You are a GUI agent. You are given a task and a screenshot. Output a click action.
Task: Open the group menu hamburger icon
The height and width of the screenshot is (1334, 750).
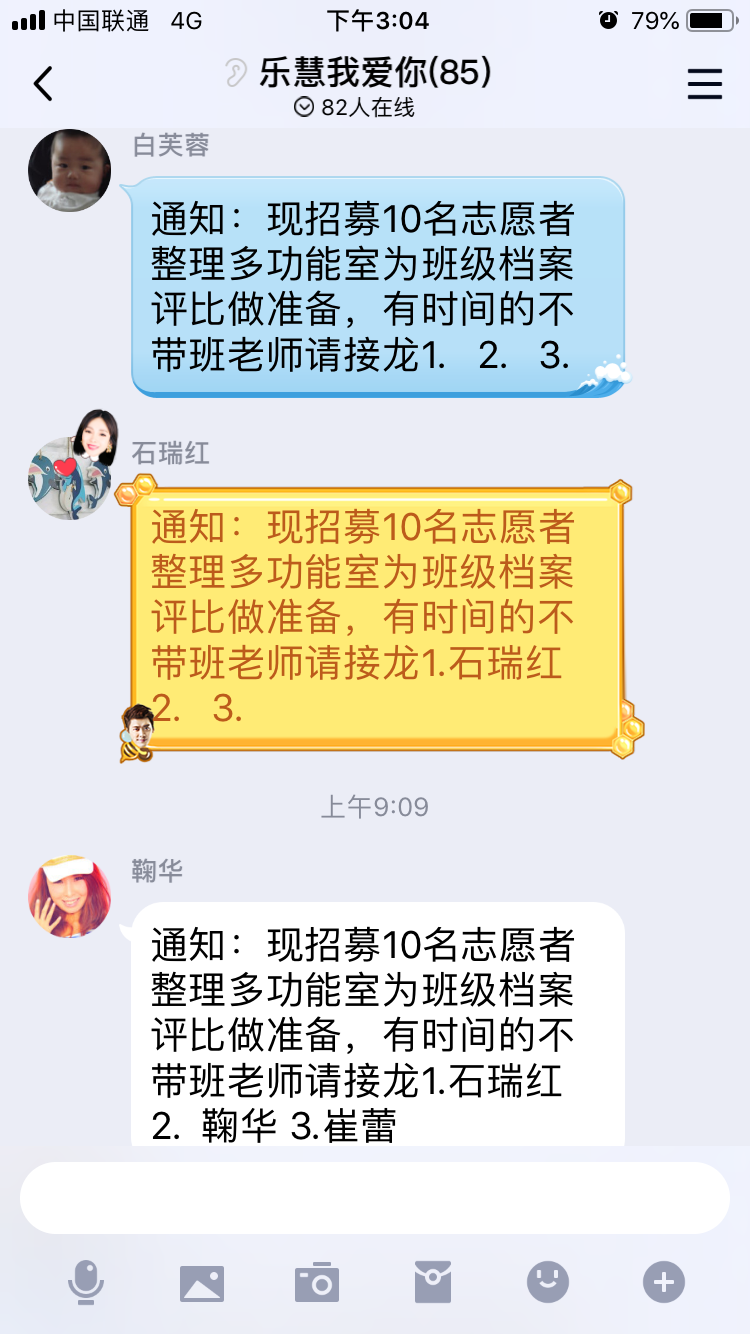tap(705, 84)
